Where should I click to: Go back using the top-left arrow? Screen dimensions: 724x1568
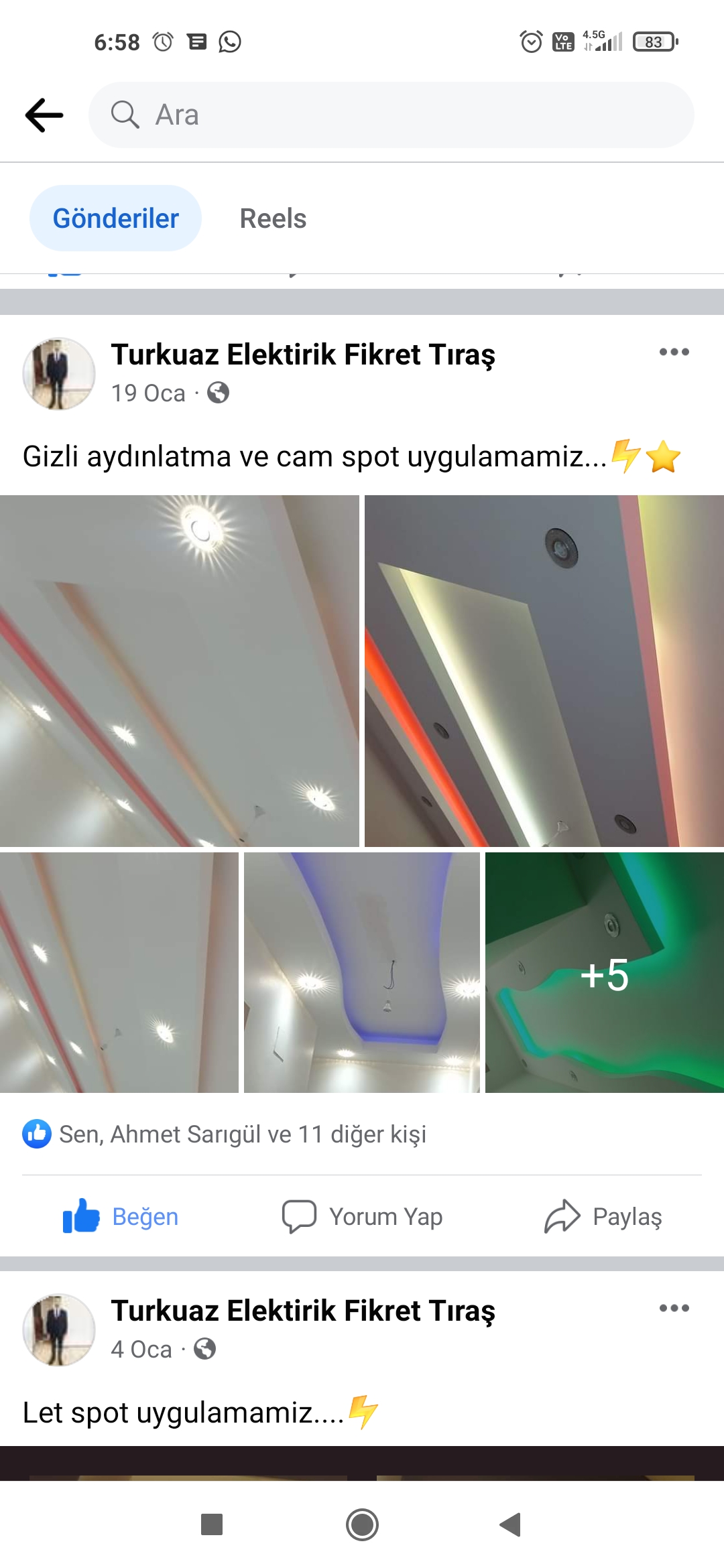pos(44,115)
